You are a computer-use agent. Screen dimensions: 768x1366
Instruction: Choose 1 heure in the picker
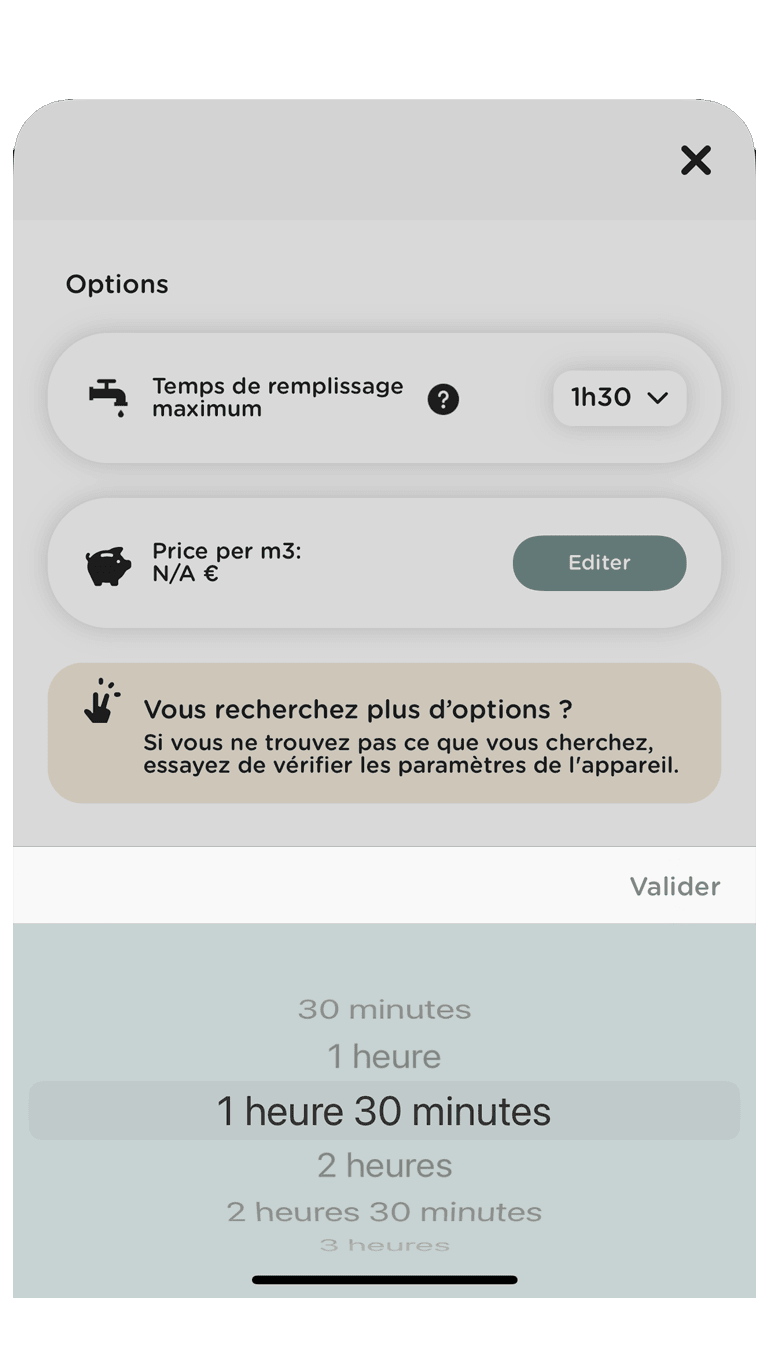coord(384,1057)
